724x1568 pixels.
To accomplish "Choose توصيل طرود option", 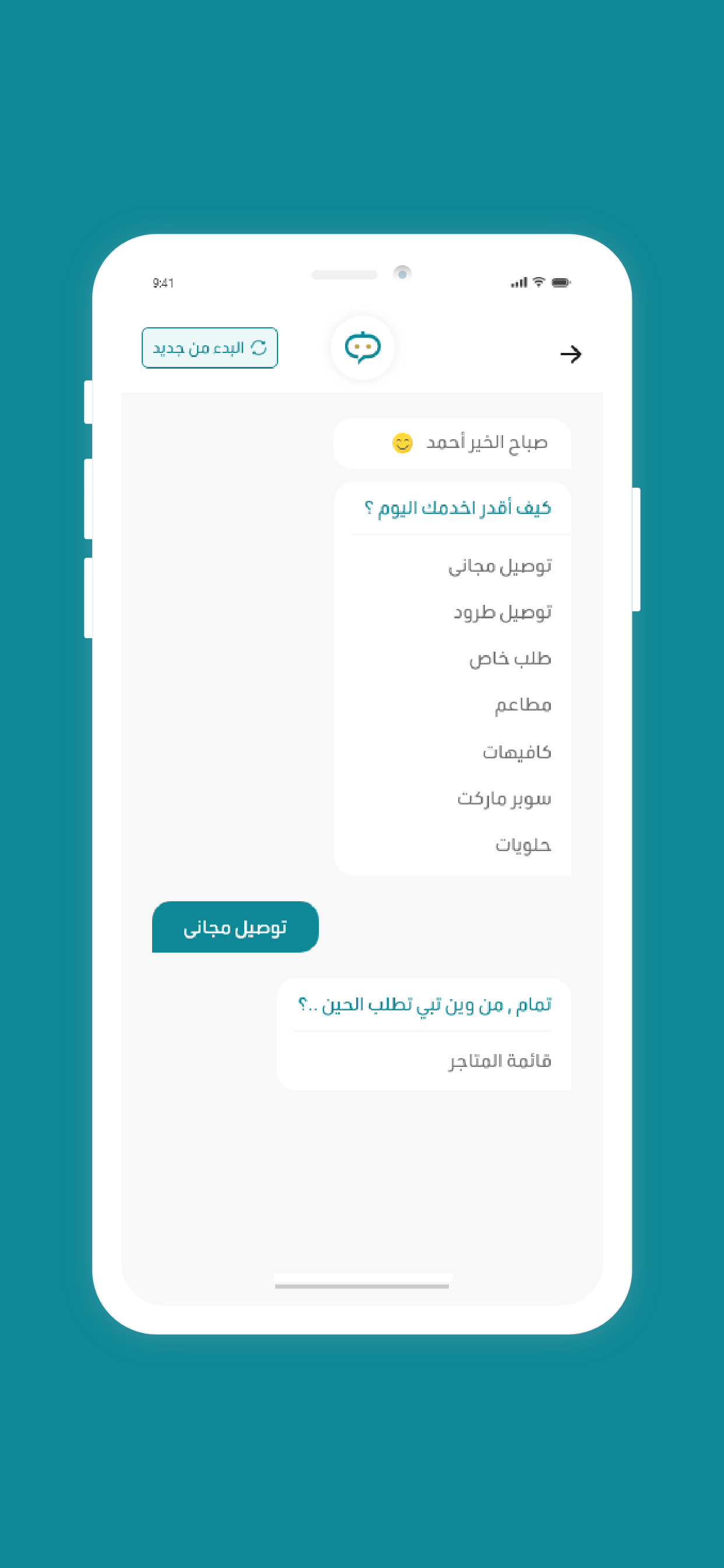I will pyautogui.click(x=502, y=612).
